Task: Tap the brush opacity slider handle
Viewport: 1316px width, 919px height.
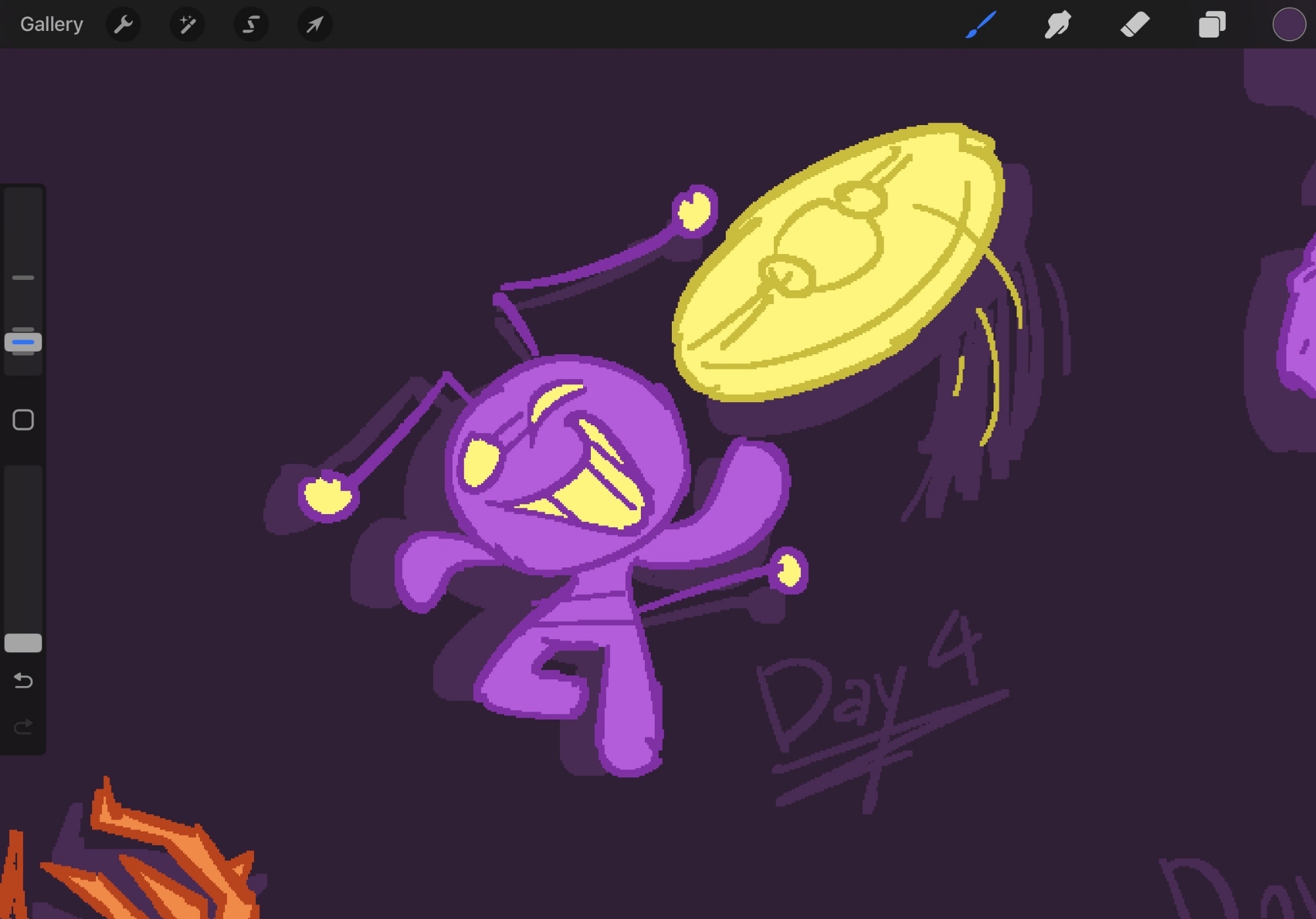Action: (23, 643)
